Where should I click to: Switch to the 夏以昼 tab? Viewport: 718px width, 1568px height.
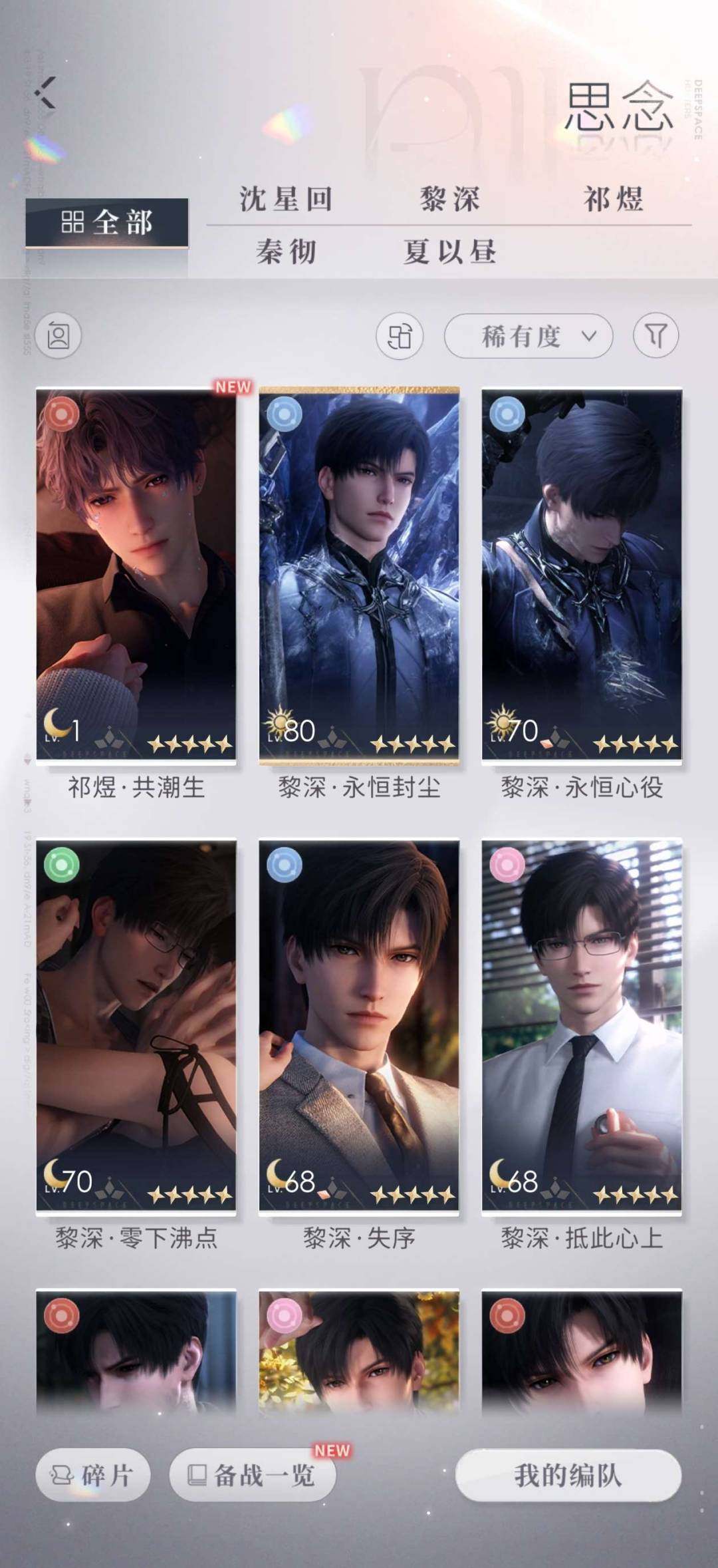tap(450, 251)
